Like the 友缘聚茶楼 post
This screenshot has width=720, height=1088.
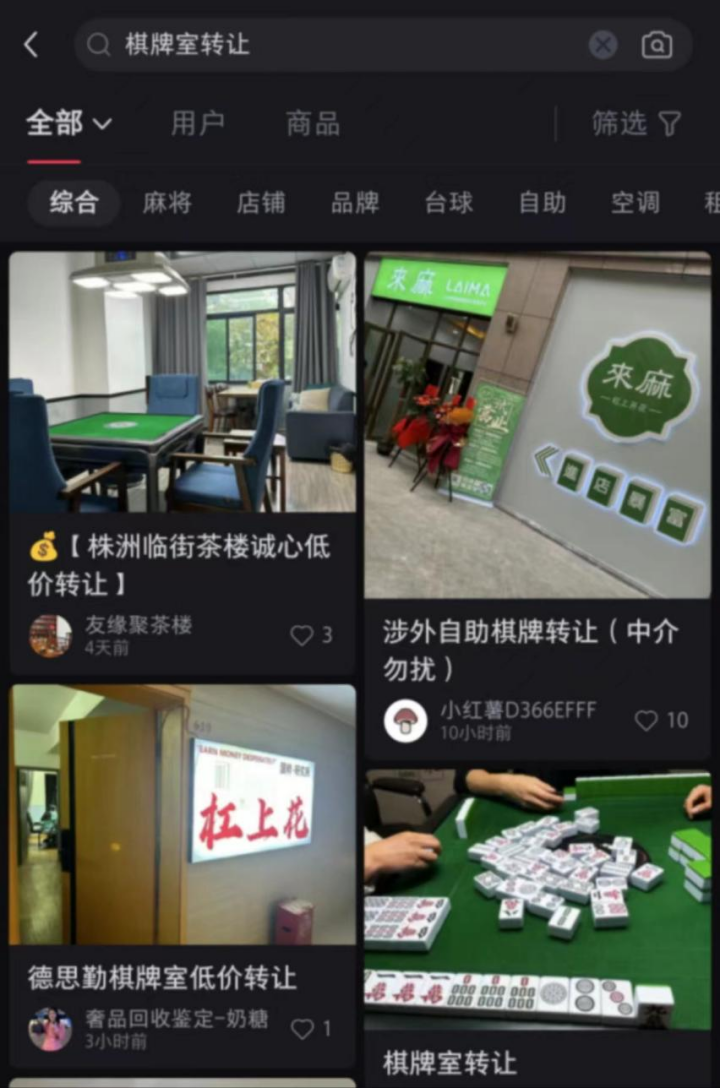[302, 635]
